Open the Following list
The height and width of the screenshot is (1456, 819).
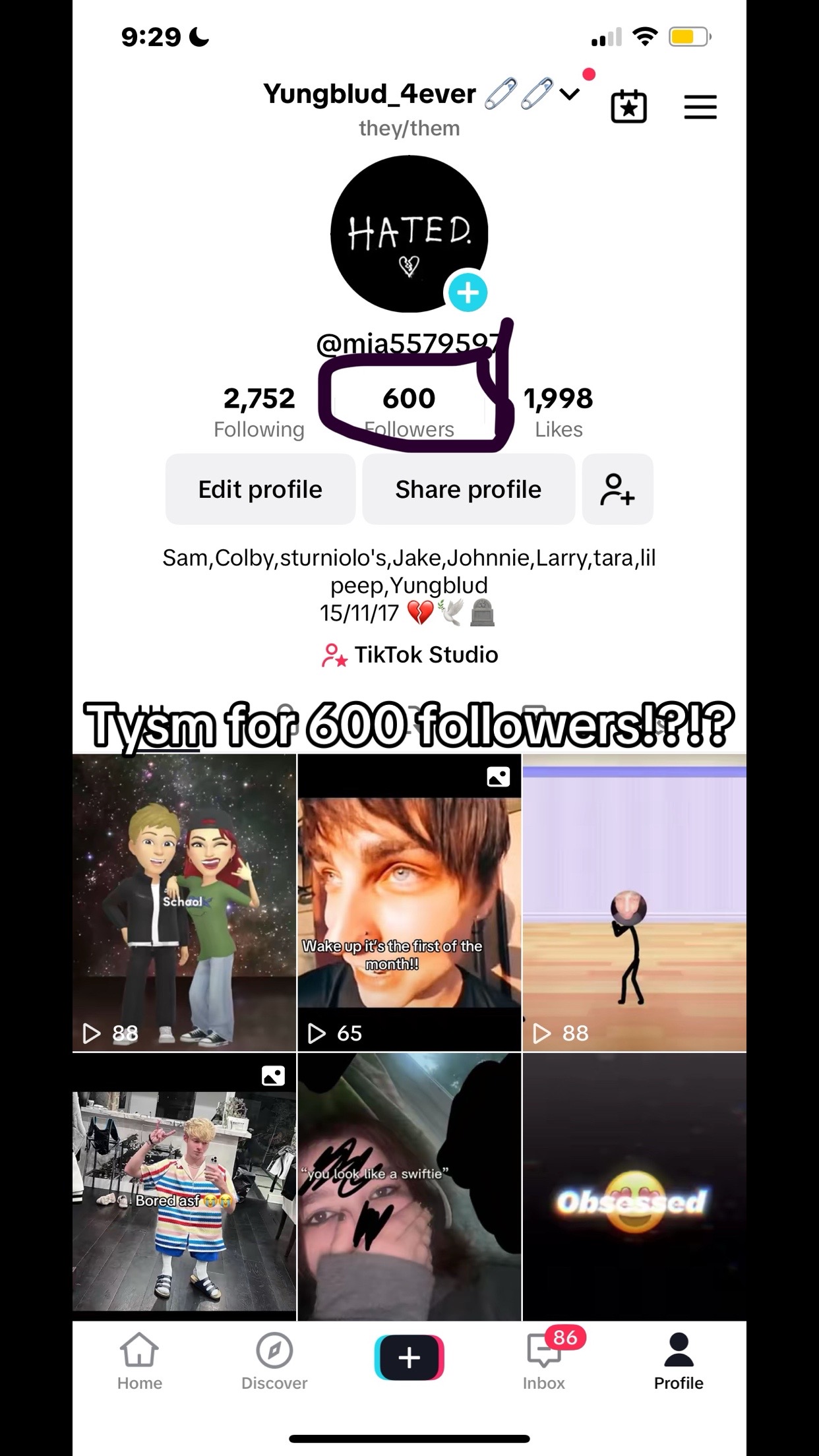tap(259, 411)
